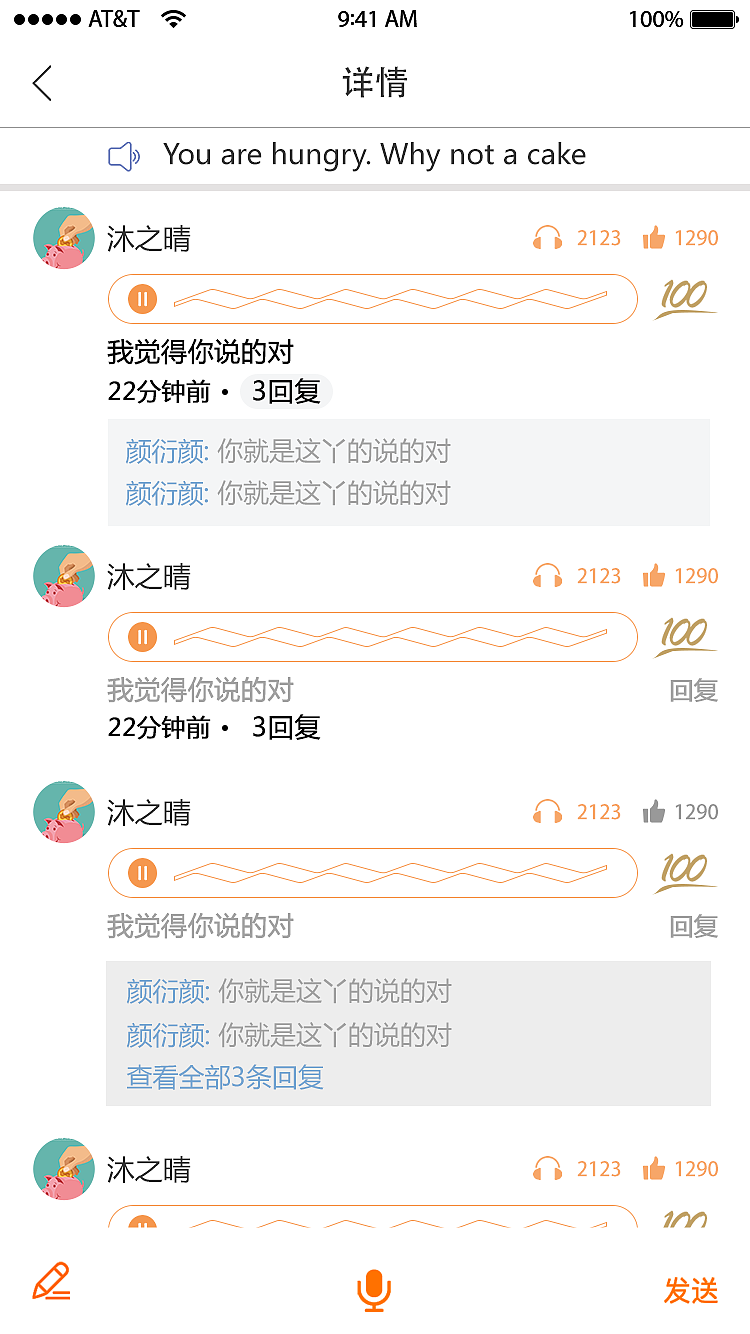750x1334 pixels.
Task: Click the thumbs-up icon on the third comment
Action: [655, 811]
